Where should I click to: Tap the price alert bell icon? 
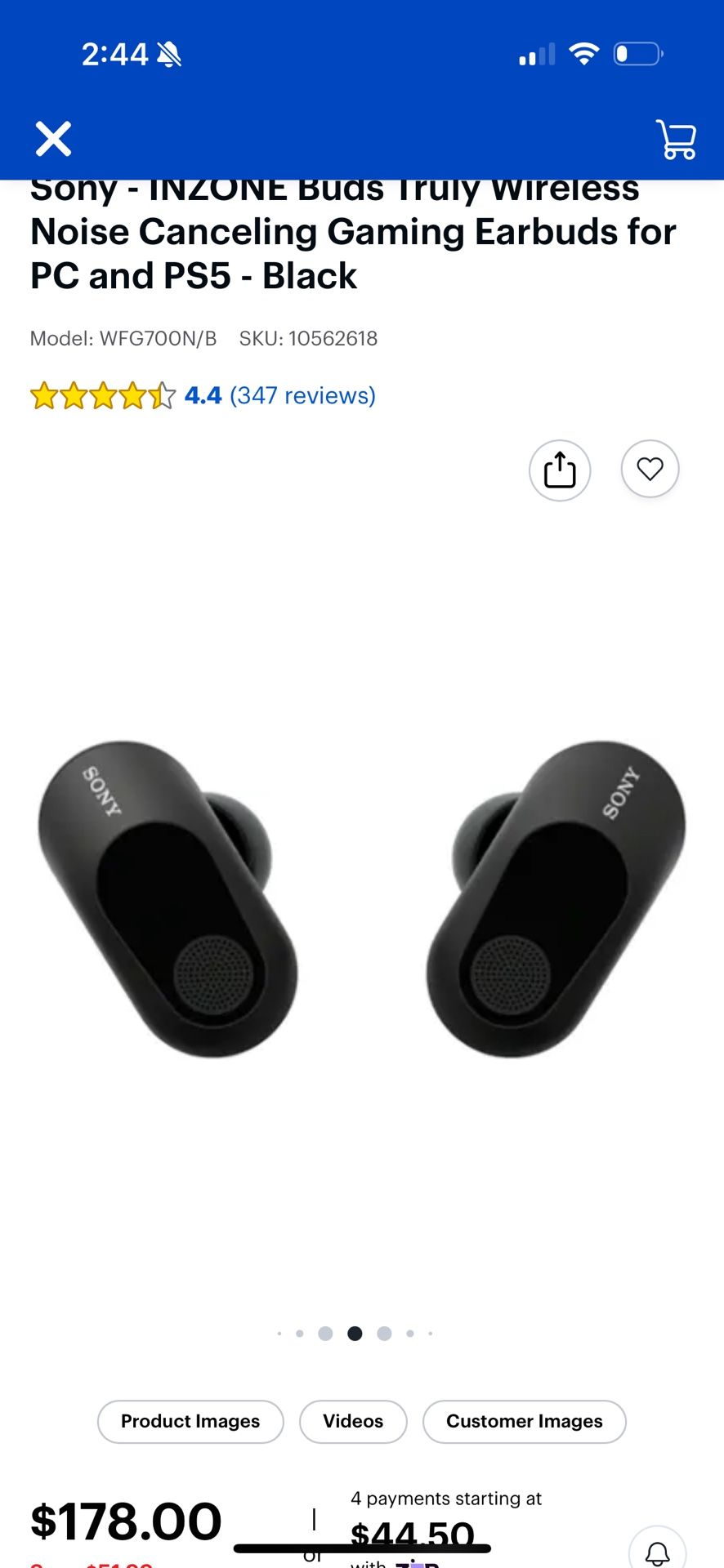[657, 1551]
